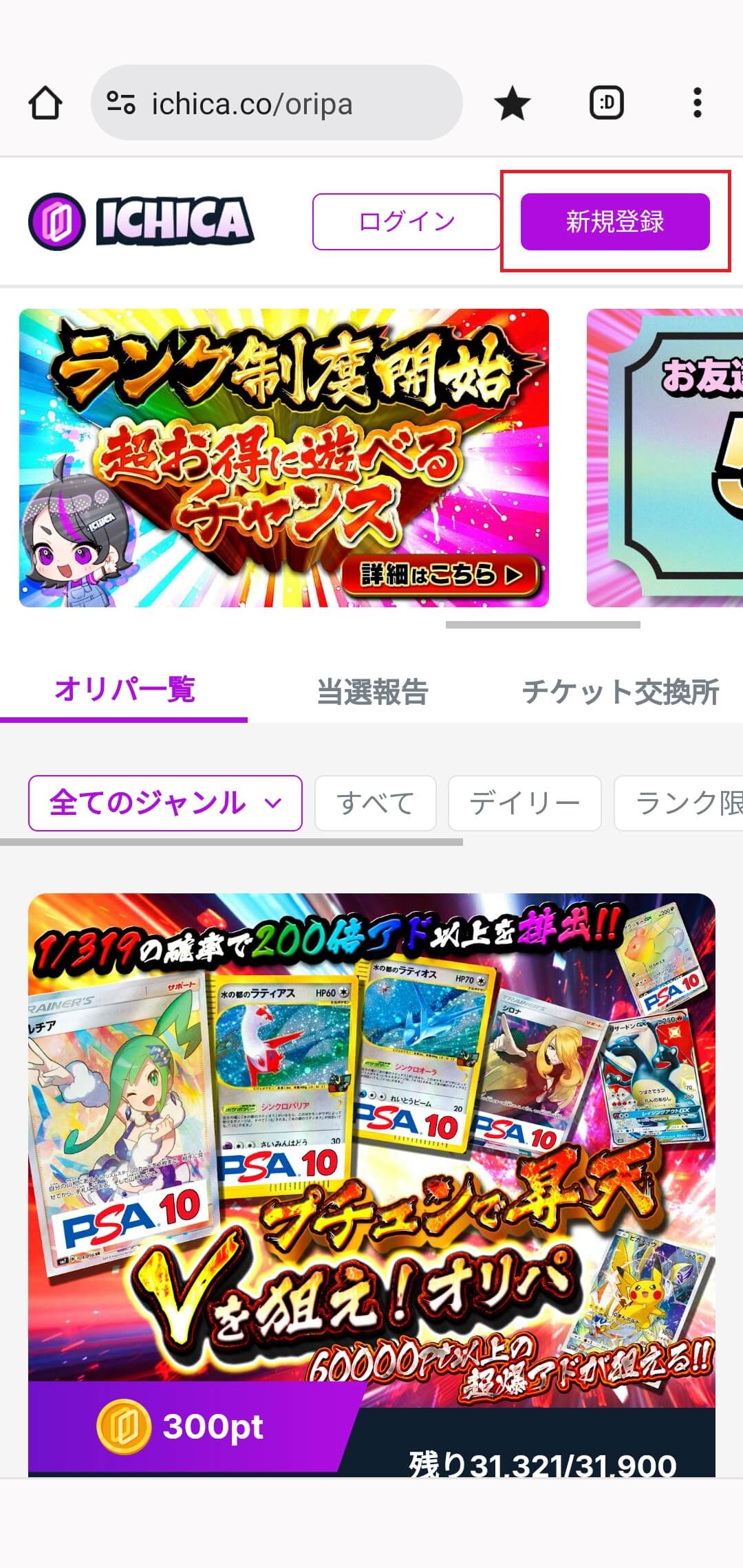743x1568 pixels.
Task: Go to the browser home page
Action: [x=45, y=104]
